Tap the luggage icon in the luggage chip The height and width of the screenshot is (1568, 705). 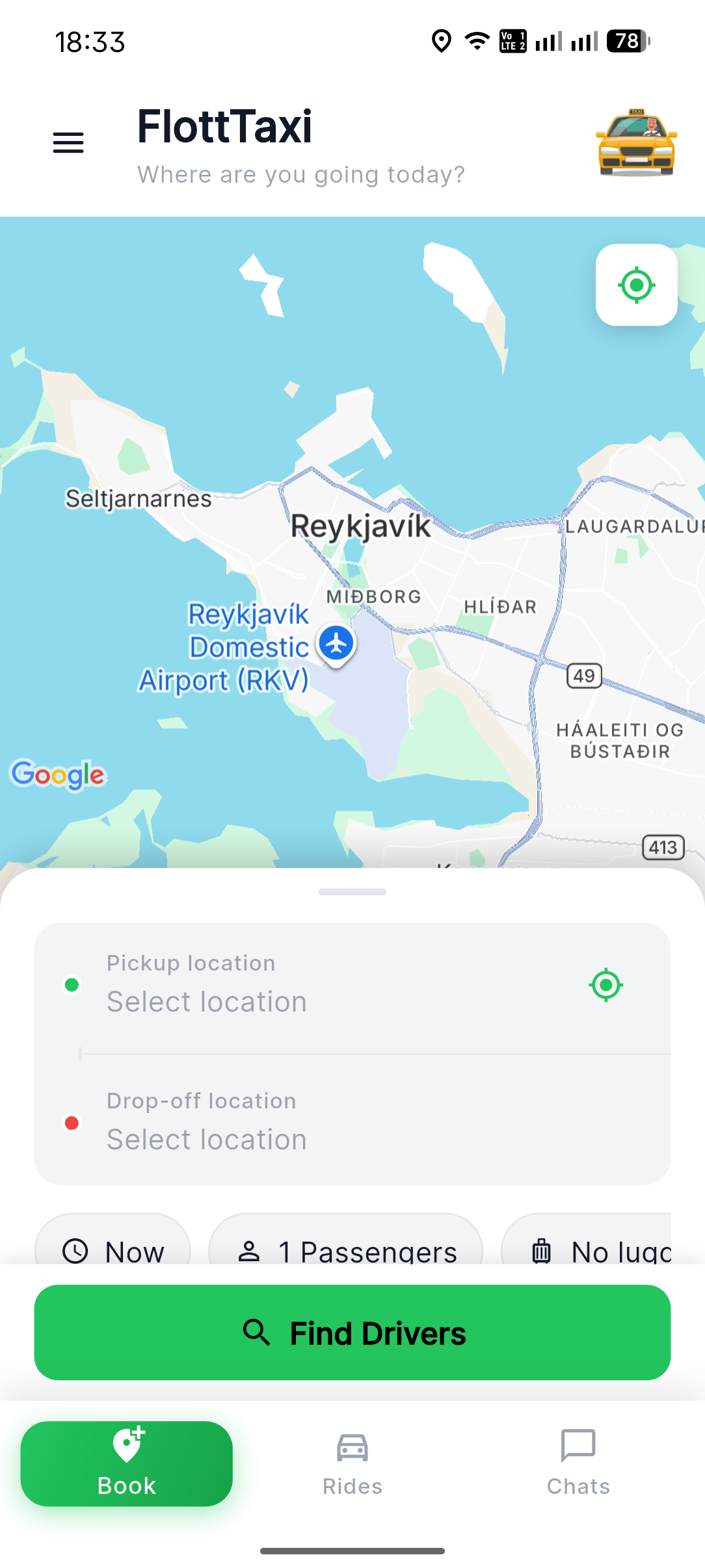pyautogui.click(x=541, y=1249)
